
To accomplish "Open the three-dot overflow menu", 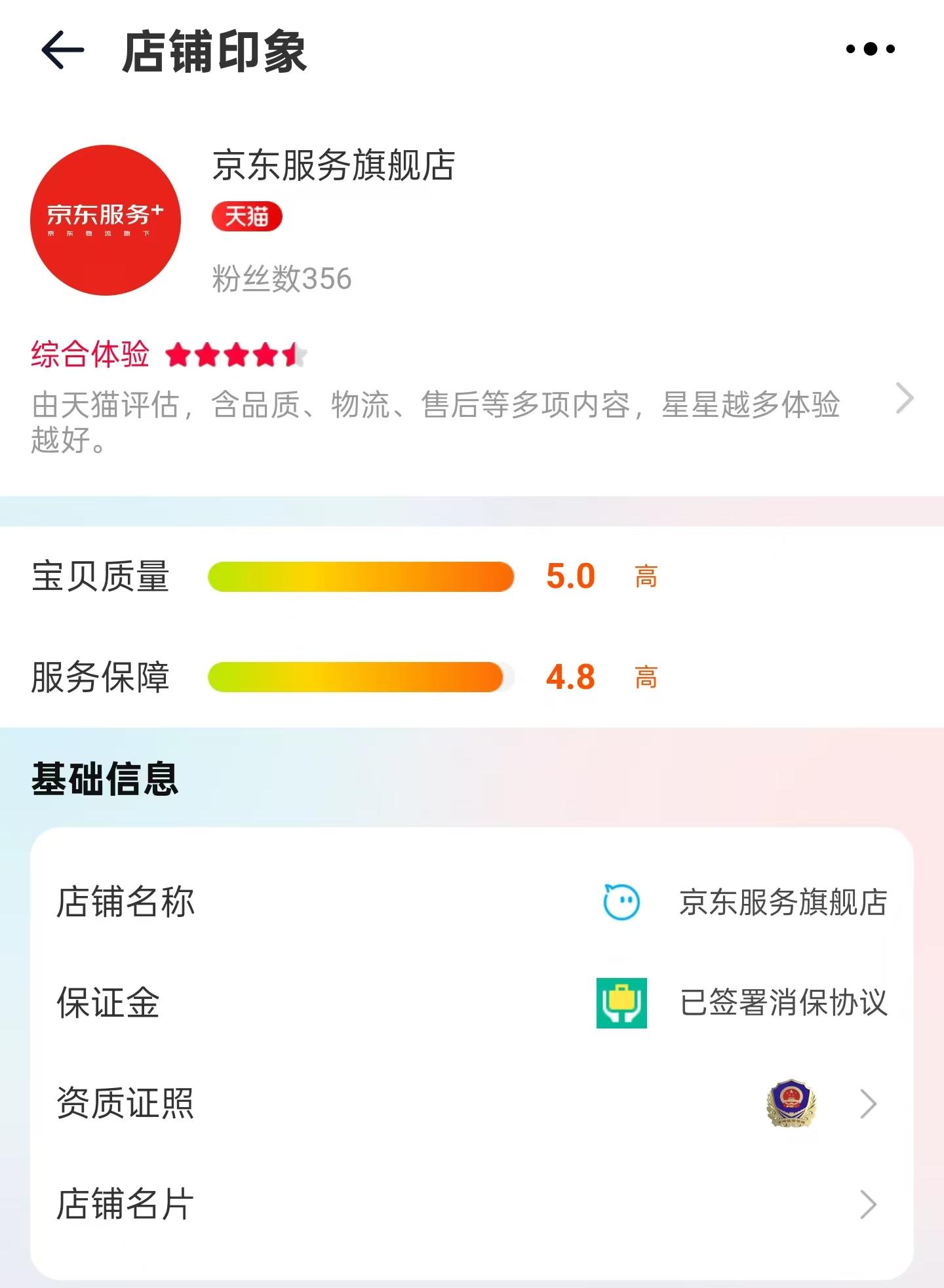I will pos(870,49).
